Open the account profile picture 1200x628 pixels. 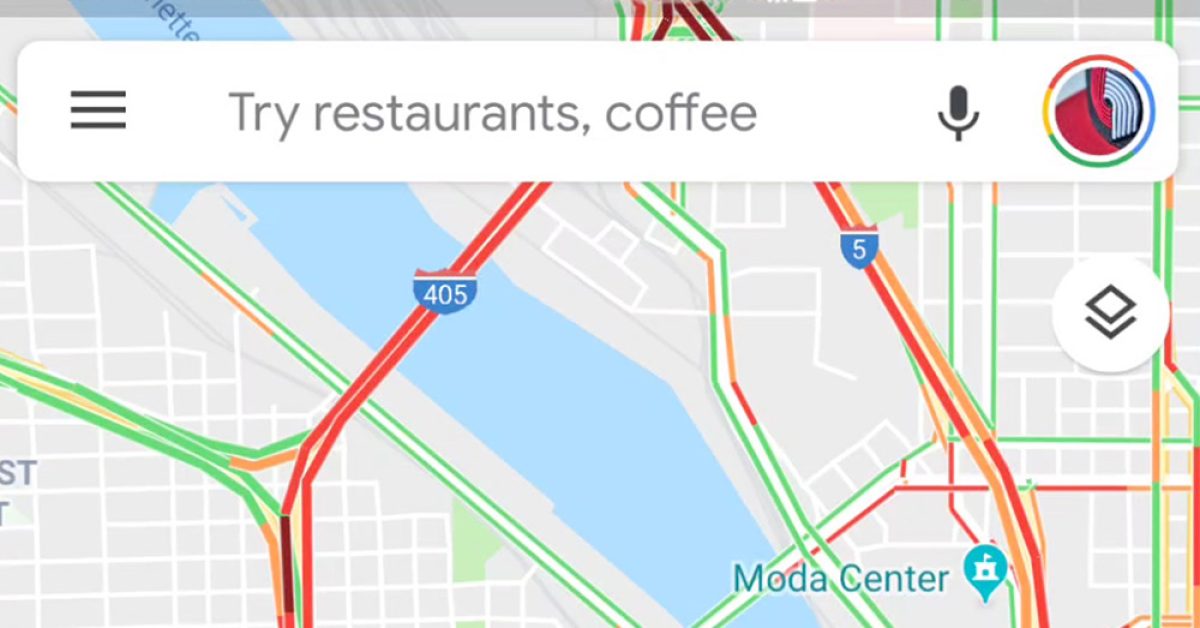(x=1098, y=111)
